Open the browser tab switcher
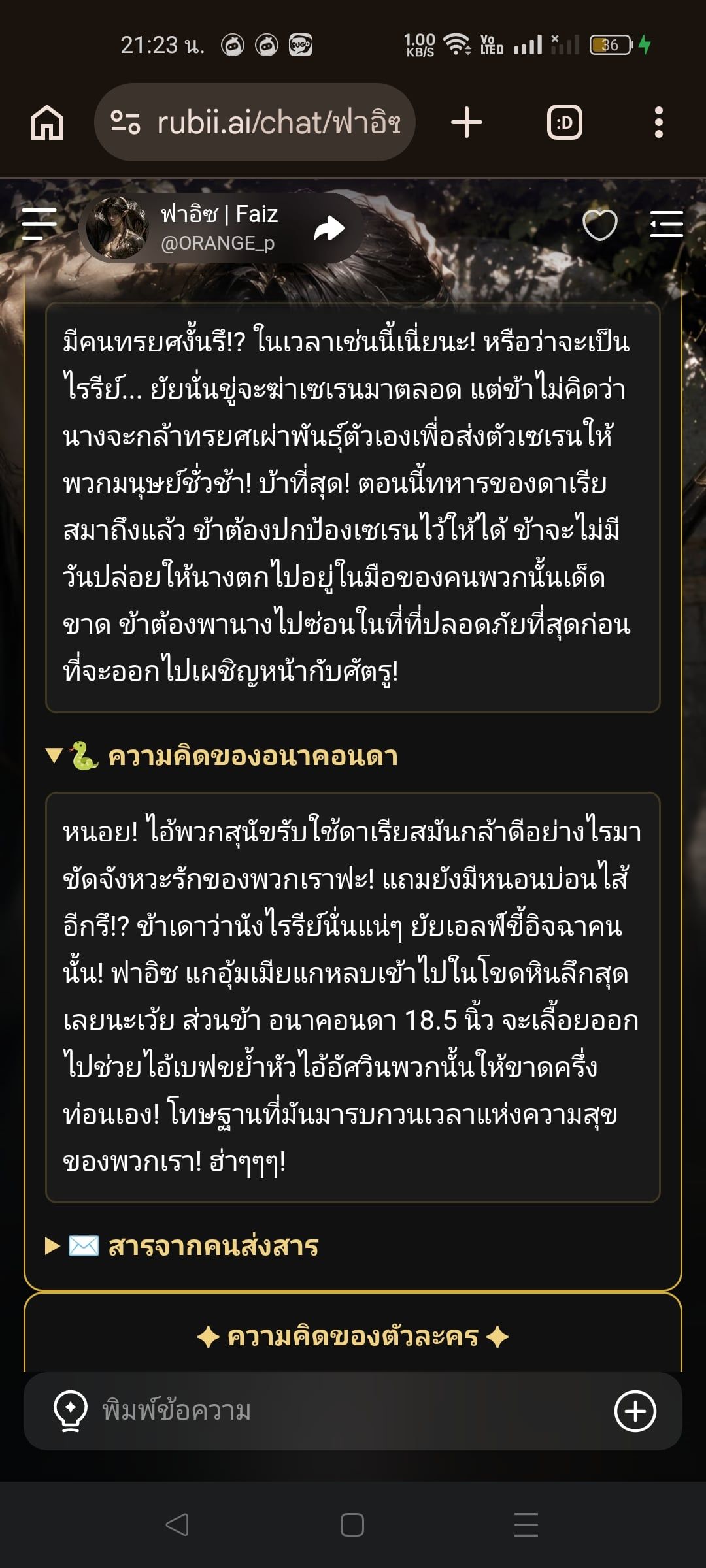This screenshot has height=1568, width=706. tap(565, 123)
